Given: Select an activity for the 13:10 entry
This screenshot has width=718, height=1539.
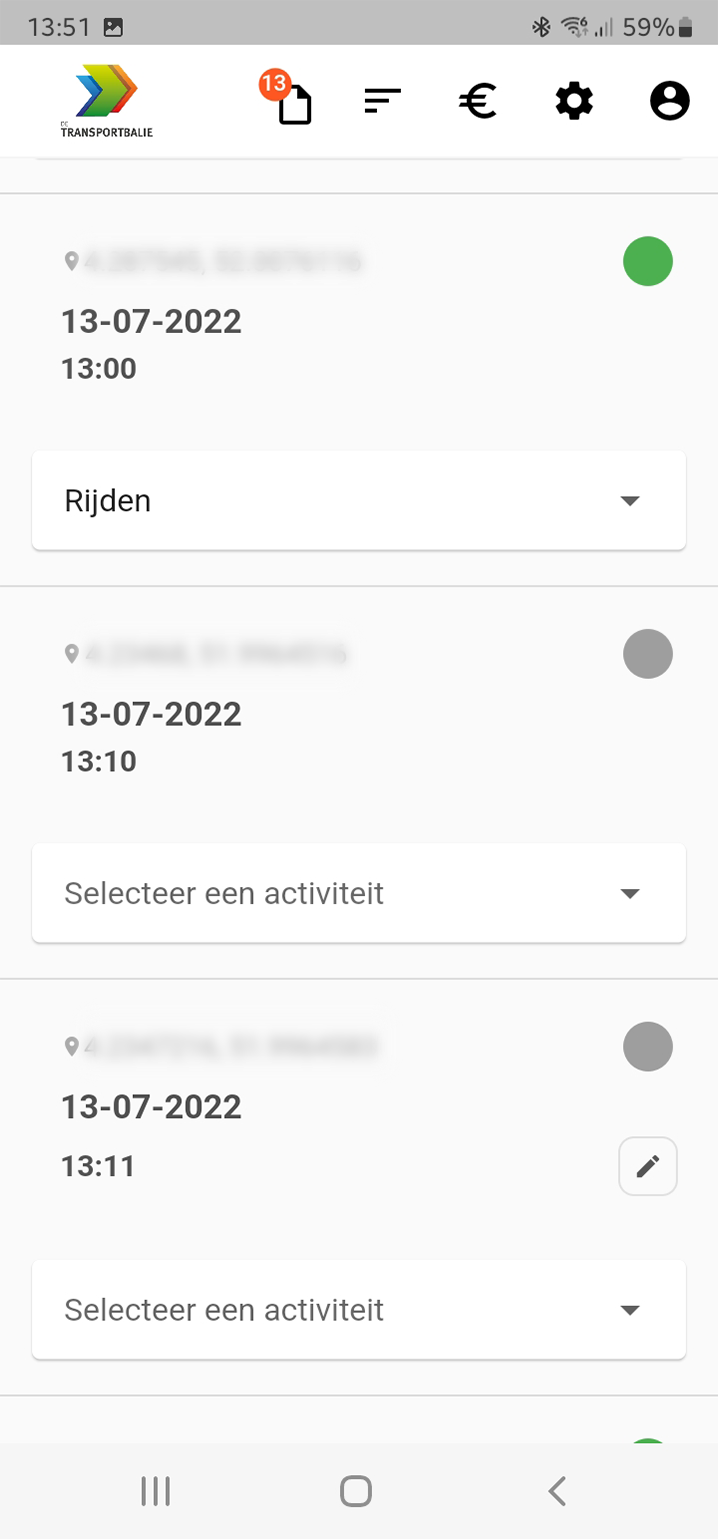Looking at the screenshot, I should 359,893.
